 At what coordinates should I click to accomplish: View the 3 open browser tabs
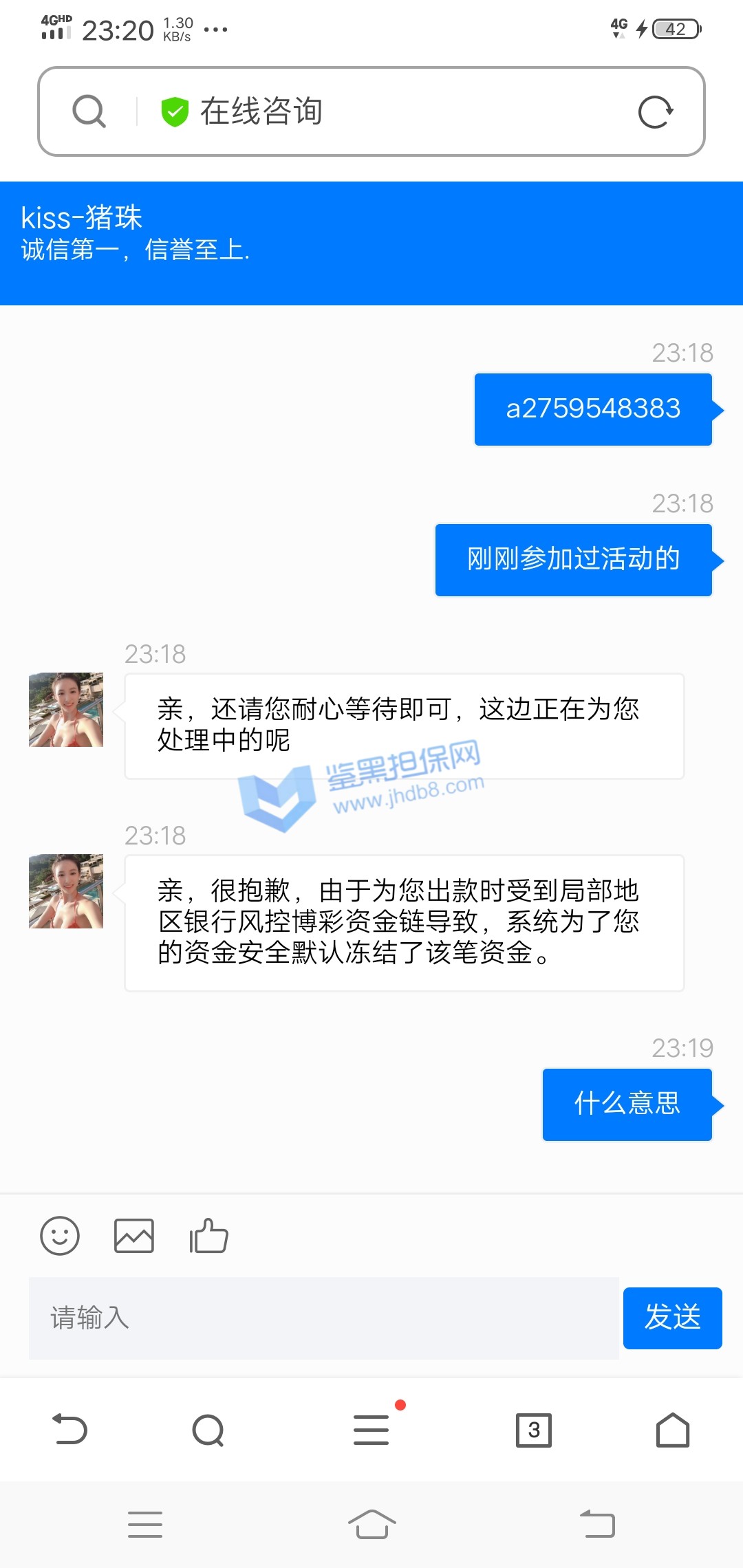(x=534, y=1430)
